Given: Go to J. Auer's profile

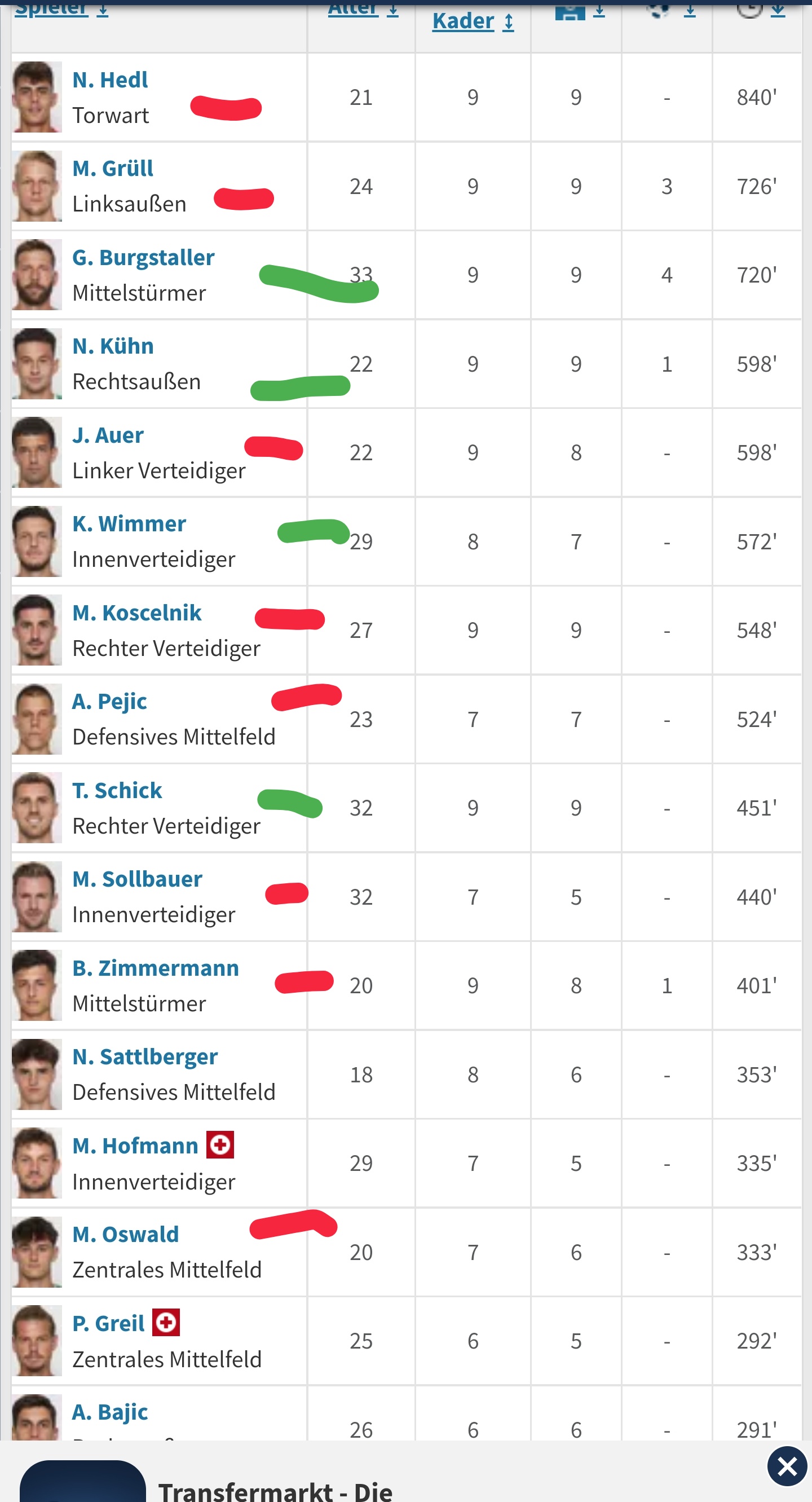Looking at the screenshot, I should 108,435.
